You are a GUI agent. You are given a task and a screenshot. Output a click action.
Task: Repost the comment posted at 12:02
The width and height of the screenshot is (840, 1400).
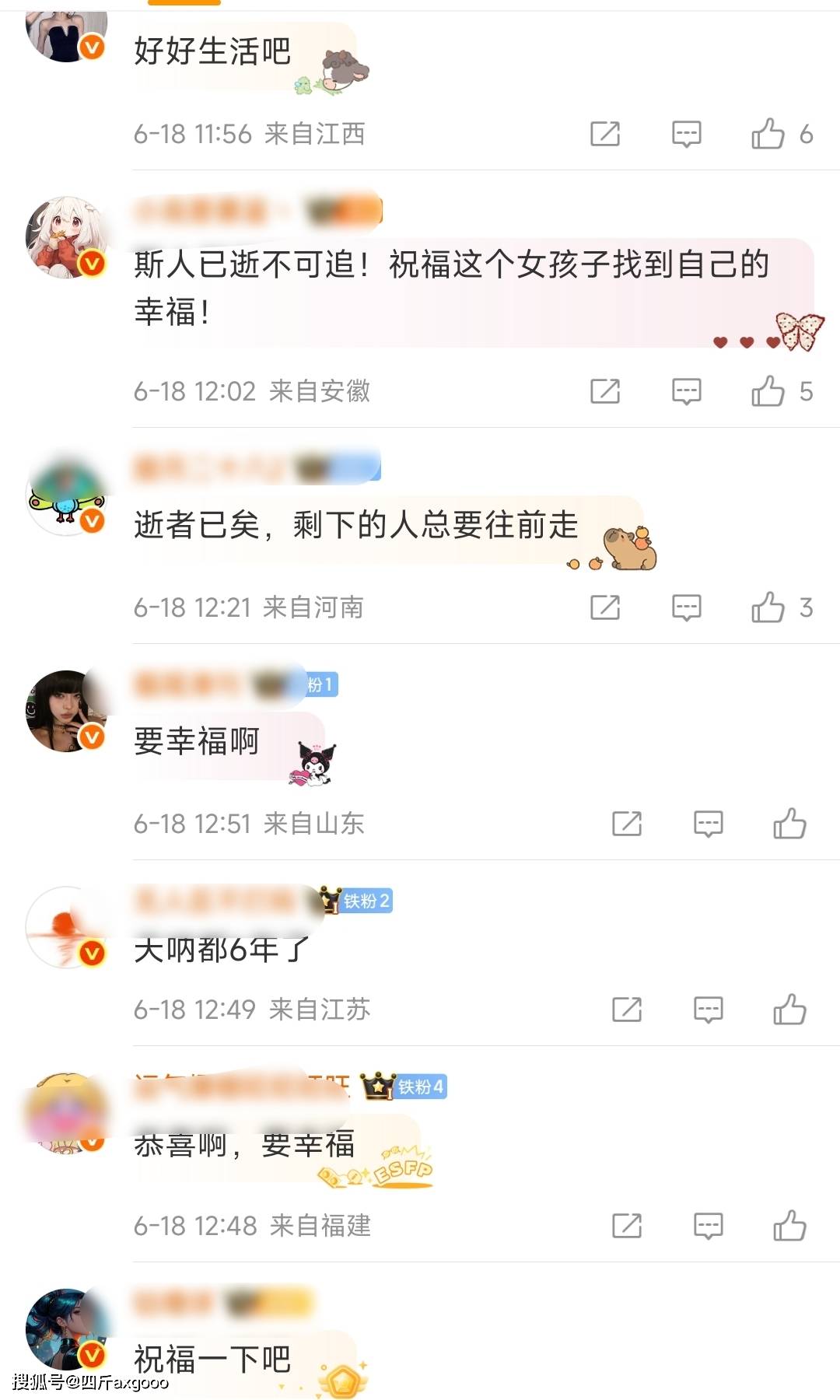(x=604, y=391)
